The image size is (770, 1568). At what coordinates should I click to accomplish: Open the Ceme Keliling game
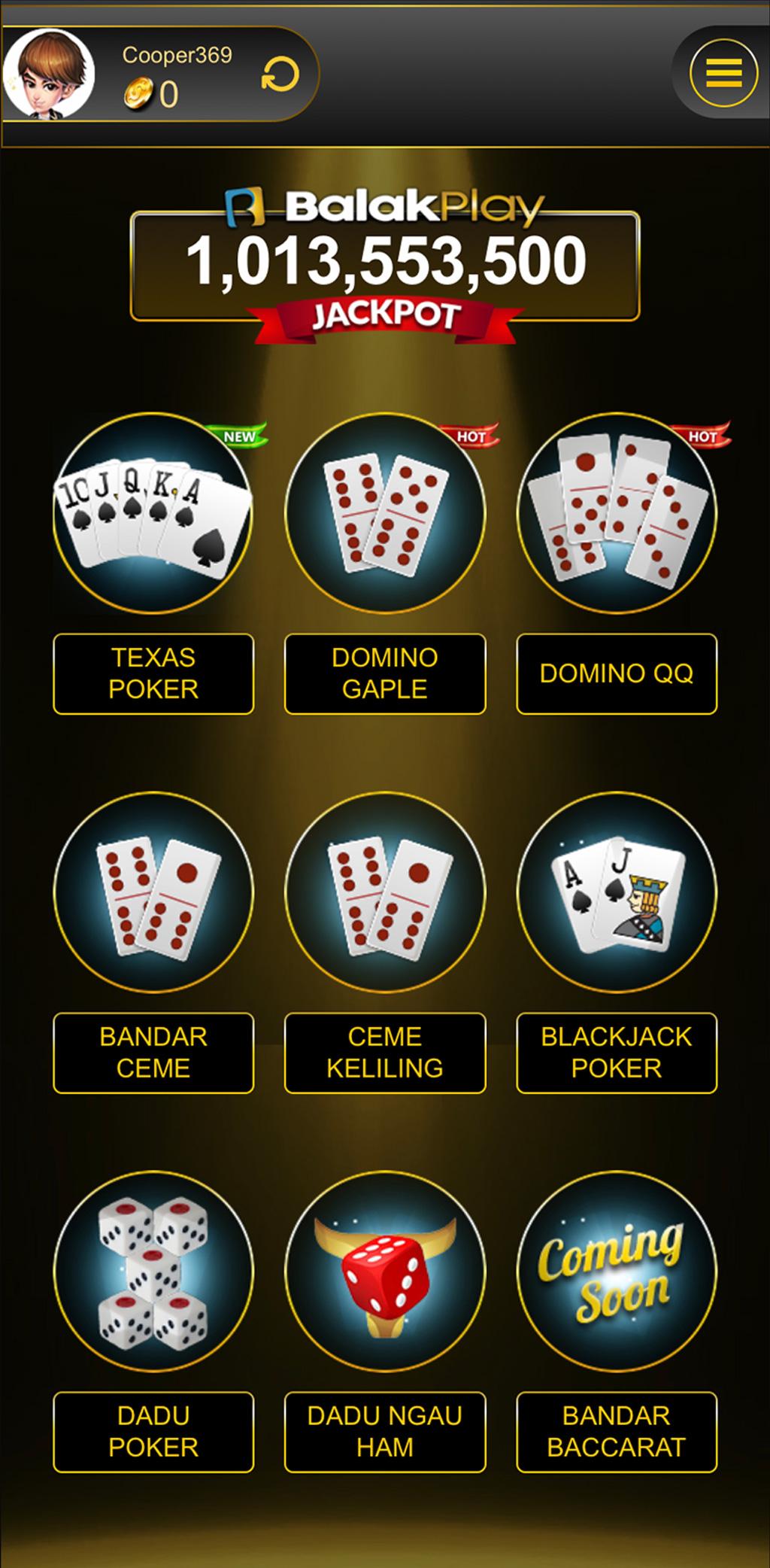[385, 1053]
